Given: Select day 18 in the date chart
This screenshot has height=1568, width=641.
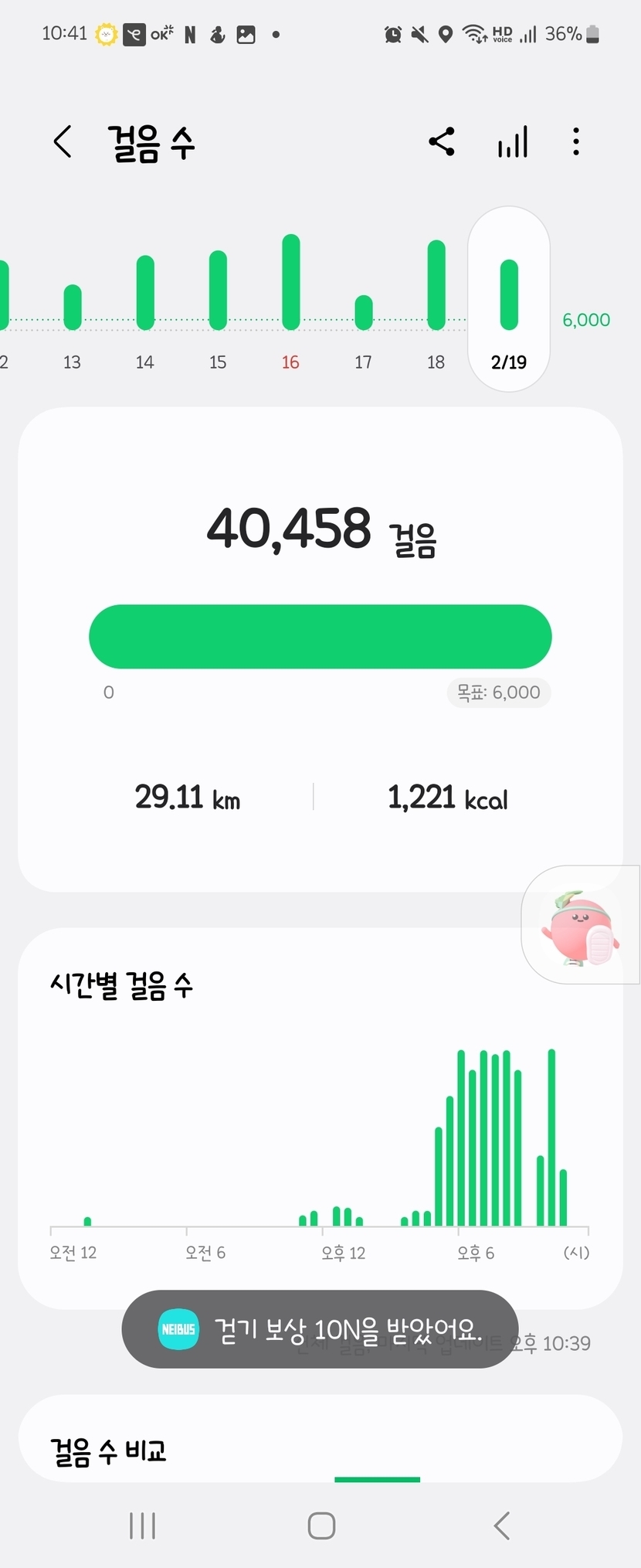Looking at the screenshot, I should tap(436, 309).
